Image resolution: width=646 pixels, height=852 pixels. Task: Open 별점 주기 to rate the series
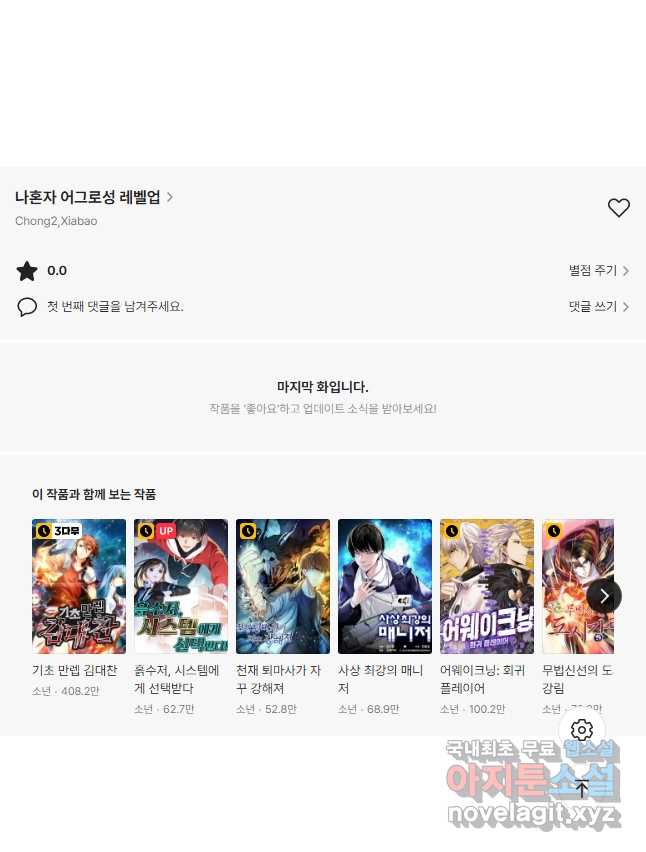point(598,271)
